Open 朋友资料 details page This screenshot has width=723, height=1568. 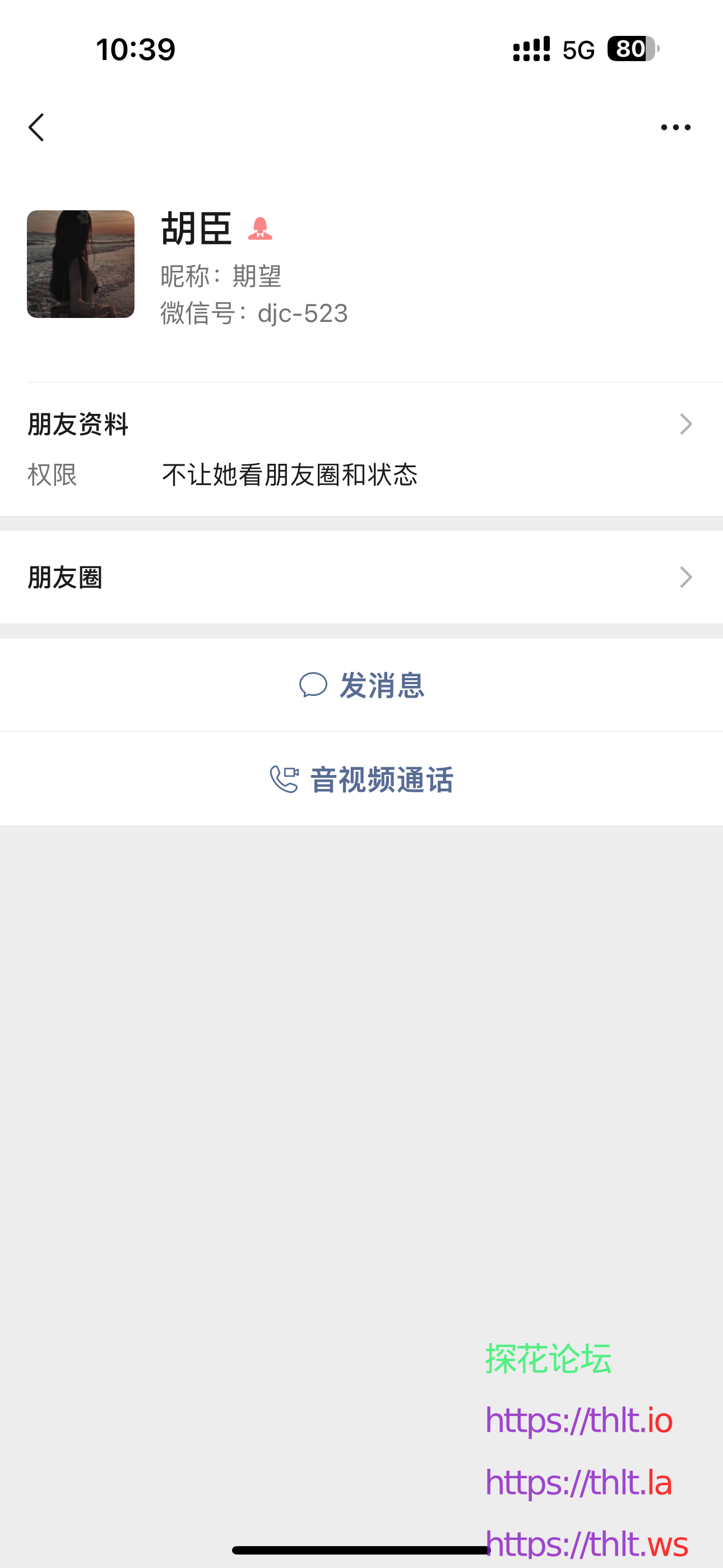coord(361,423)
